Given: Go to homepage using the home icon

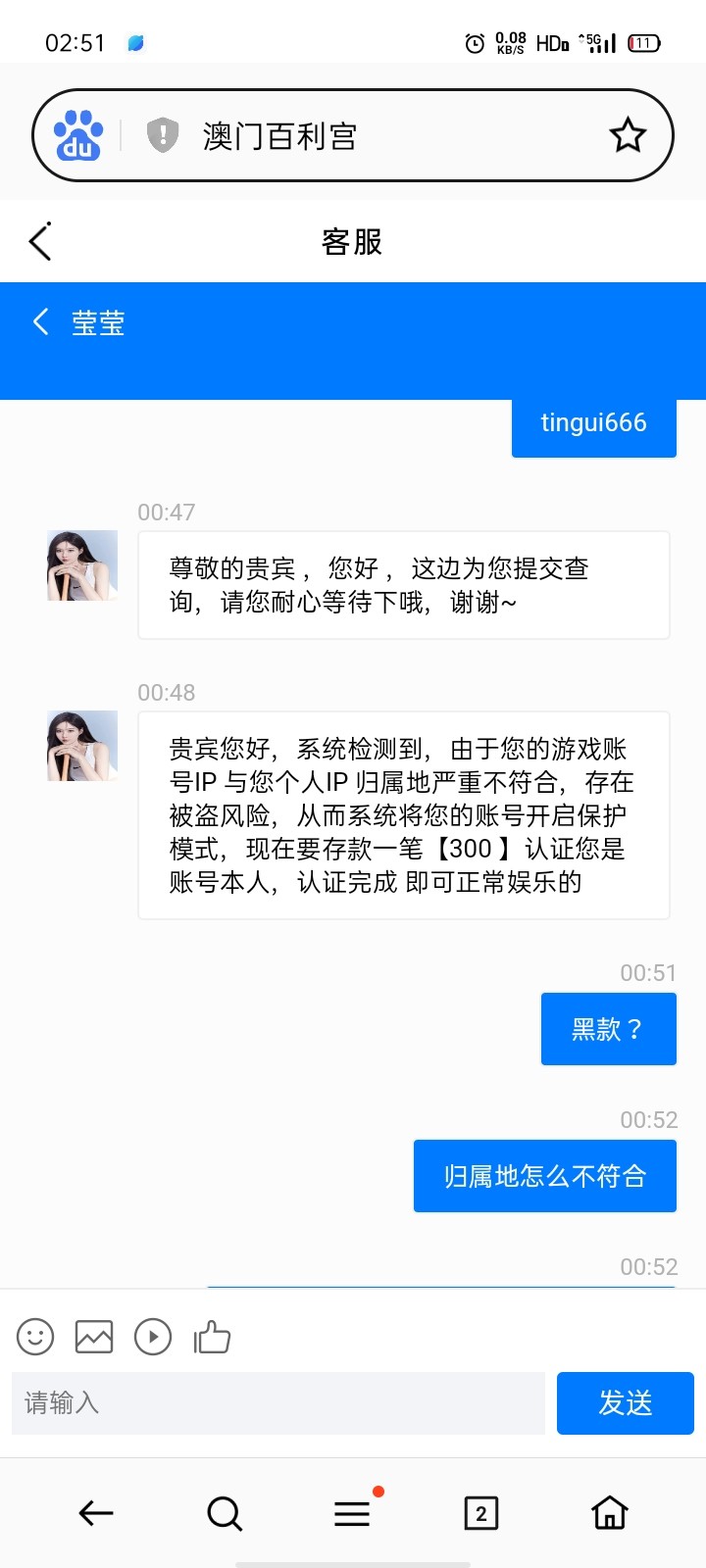Looking at the screenshot, I should [609, 1513].
